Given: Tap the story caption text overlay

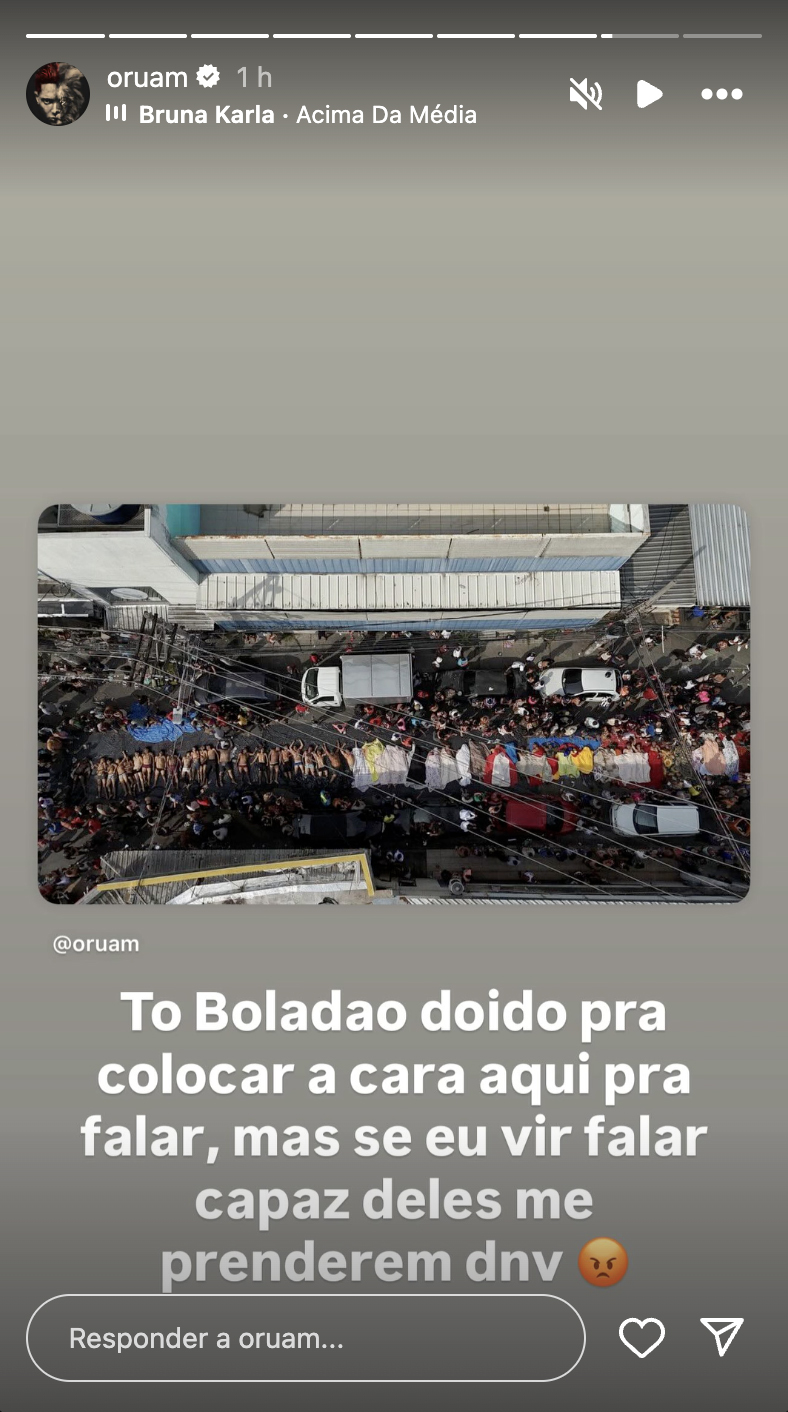Looking at the screenshot, I should (x=394, y=1135).
